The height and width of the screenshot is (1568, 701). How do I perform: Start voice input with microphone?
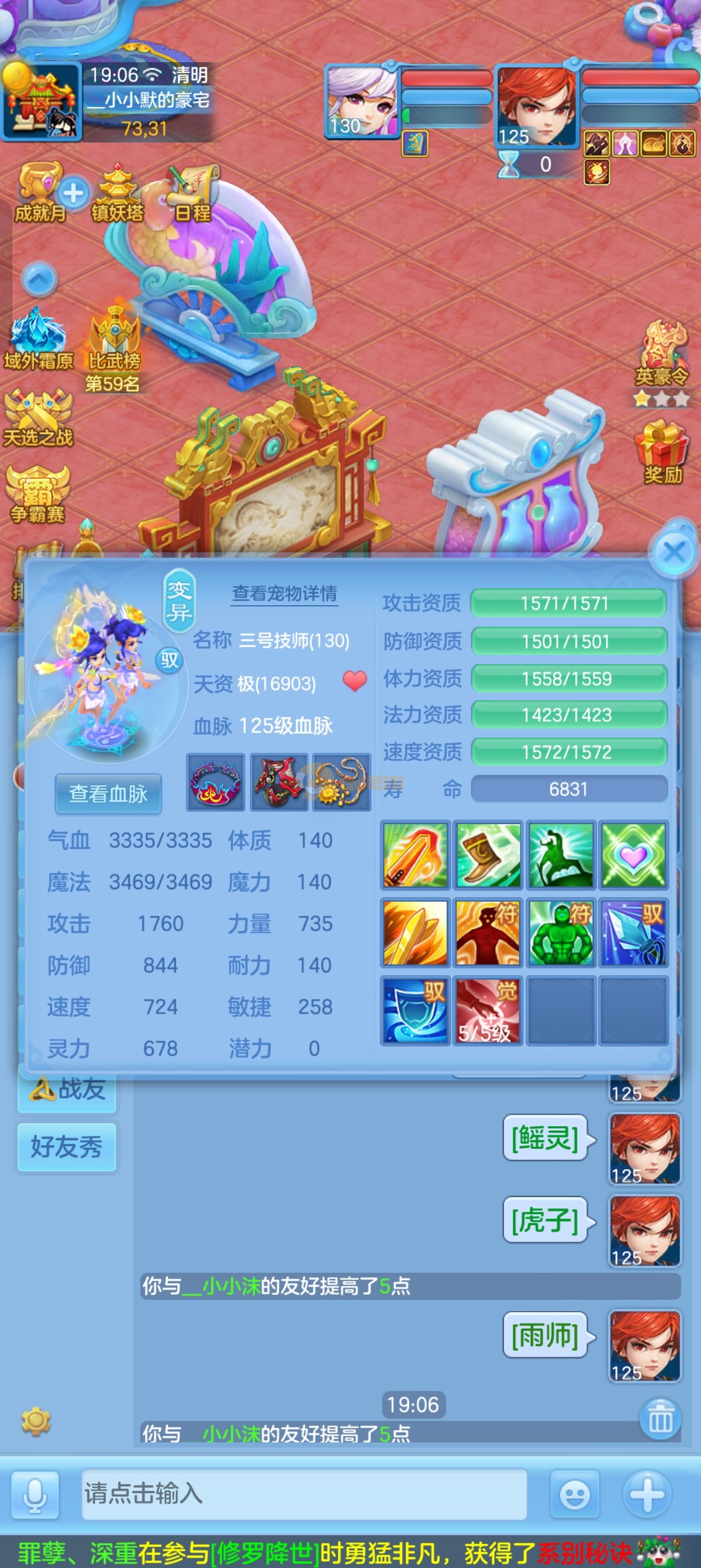(x=36, y=1494)
